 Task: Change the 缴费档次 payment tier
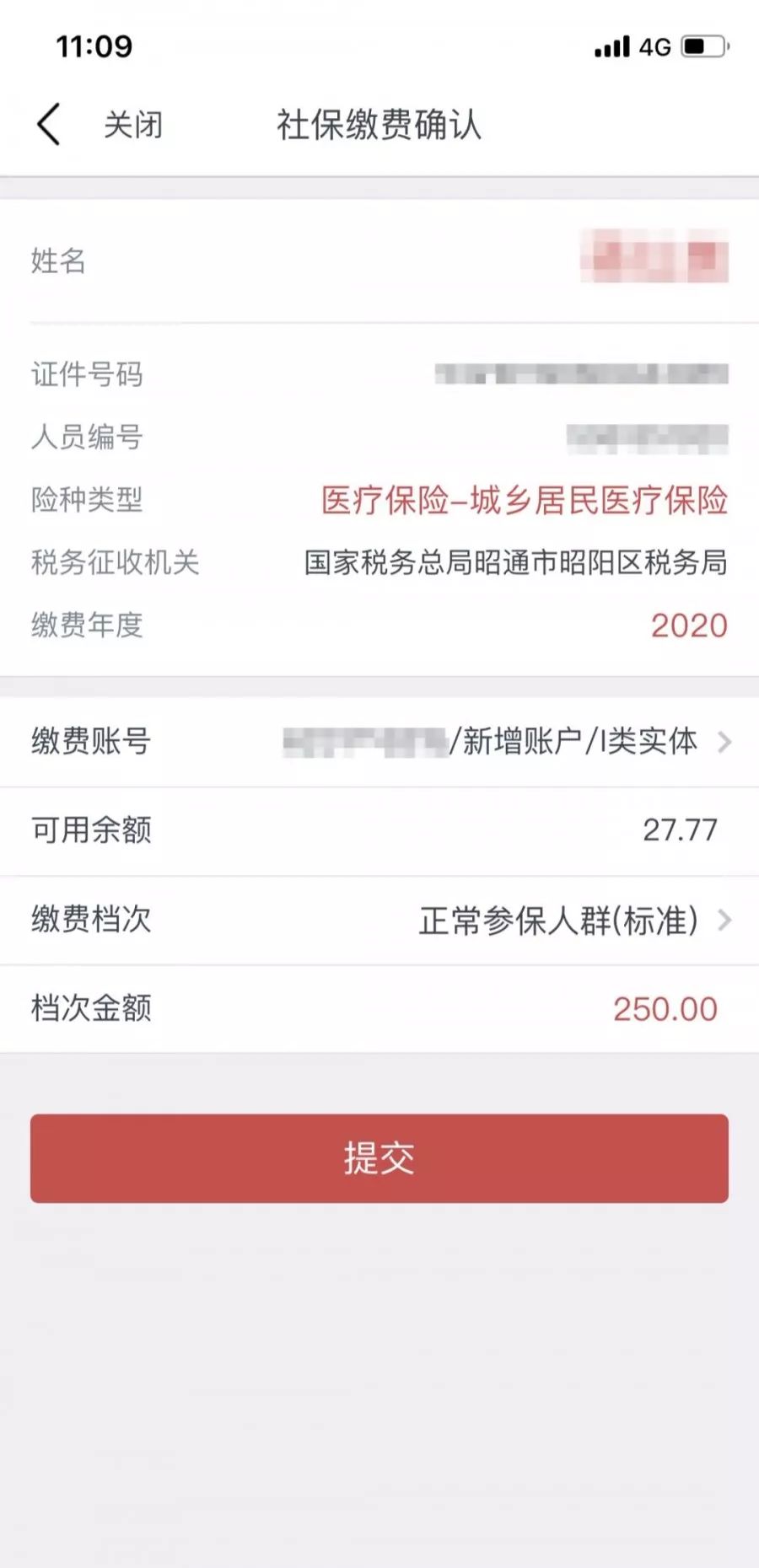[379, 920]
